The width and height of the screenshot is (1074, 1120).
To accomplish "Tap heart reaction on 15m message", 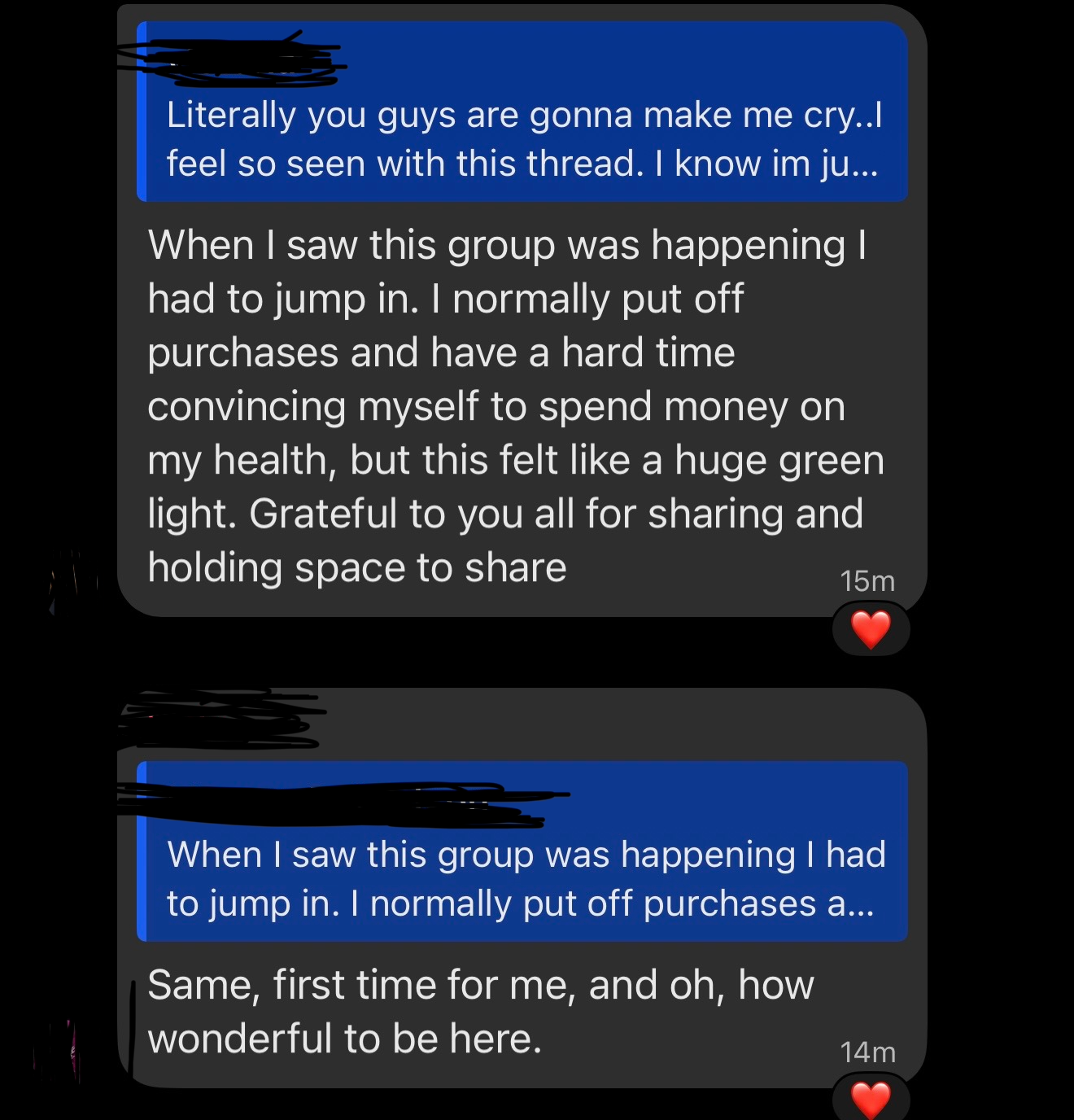I will (870, 629).
